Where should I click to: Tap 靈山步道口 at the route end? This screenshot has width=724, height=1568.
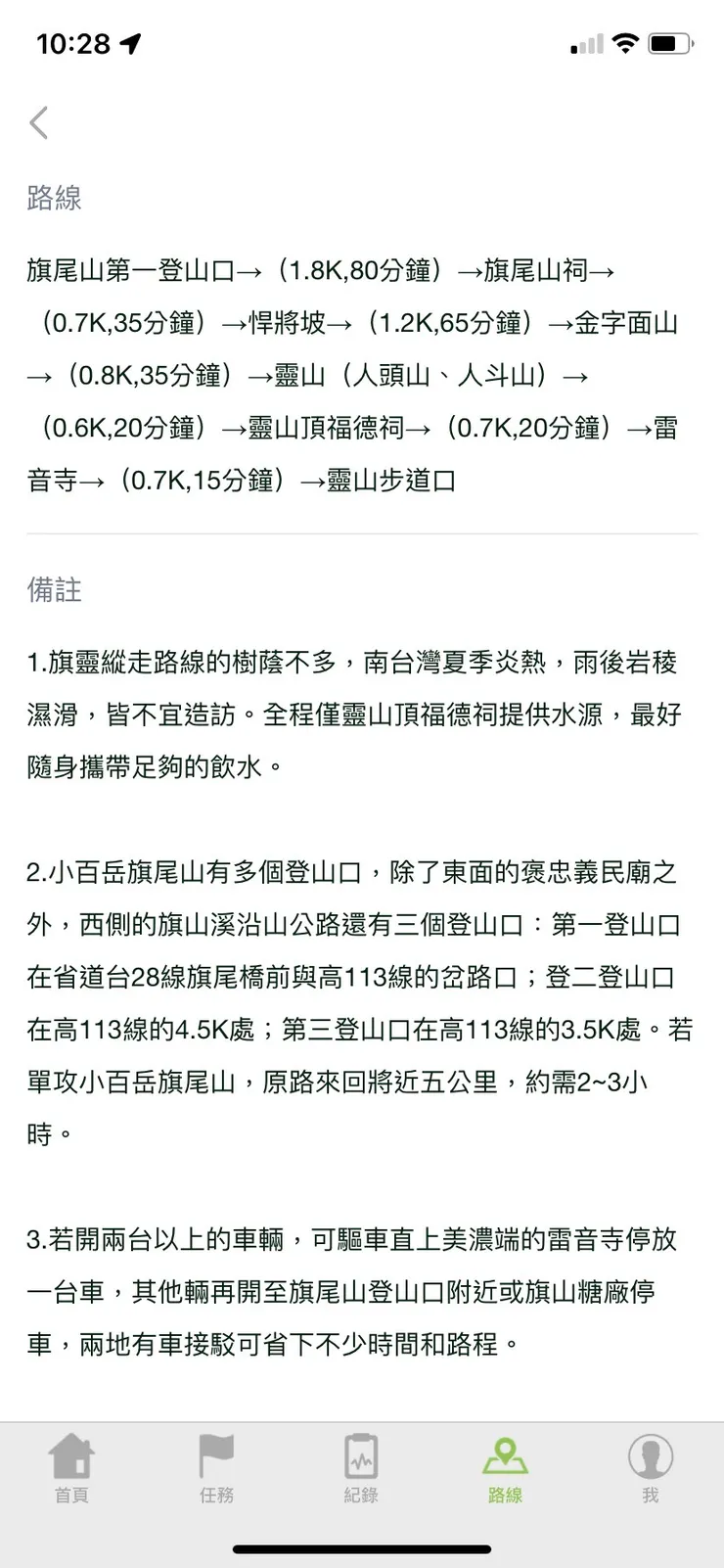coord(391,481)
